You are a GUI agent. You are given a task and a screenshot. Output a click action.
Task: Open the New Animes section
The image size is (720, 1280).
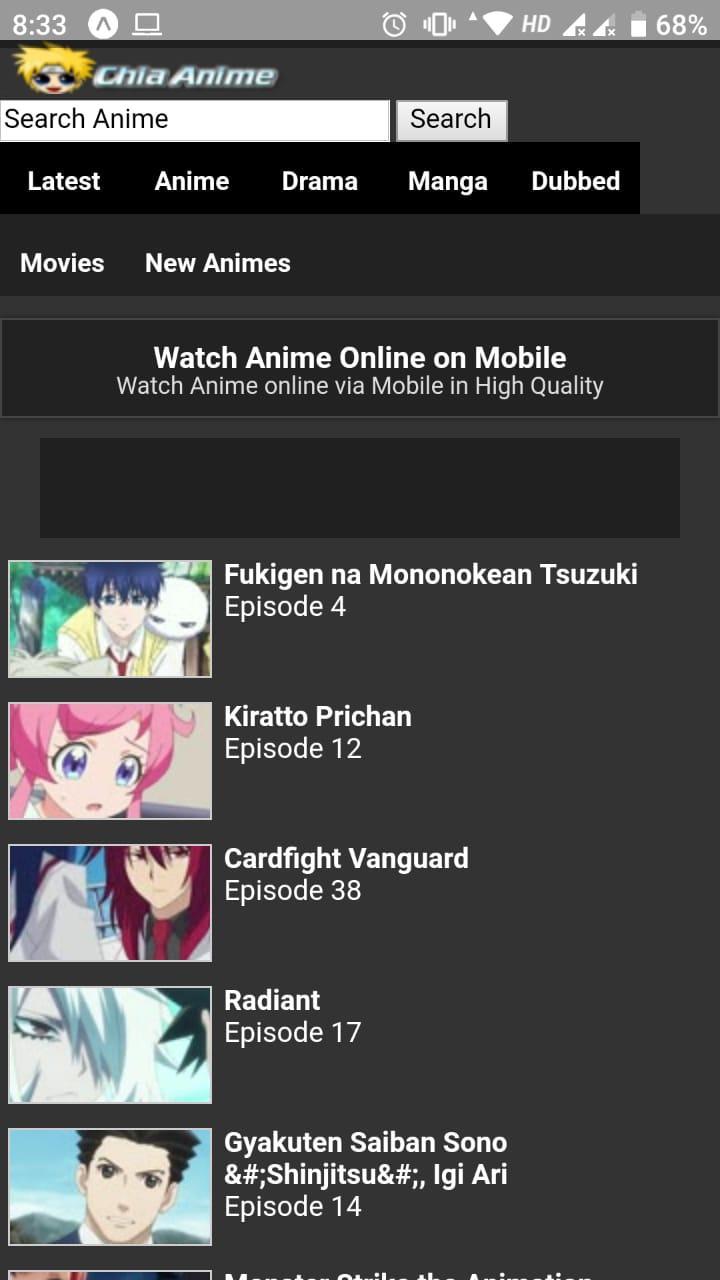[x=218, y=263]
